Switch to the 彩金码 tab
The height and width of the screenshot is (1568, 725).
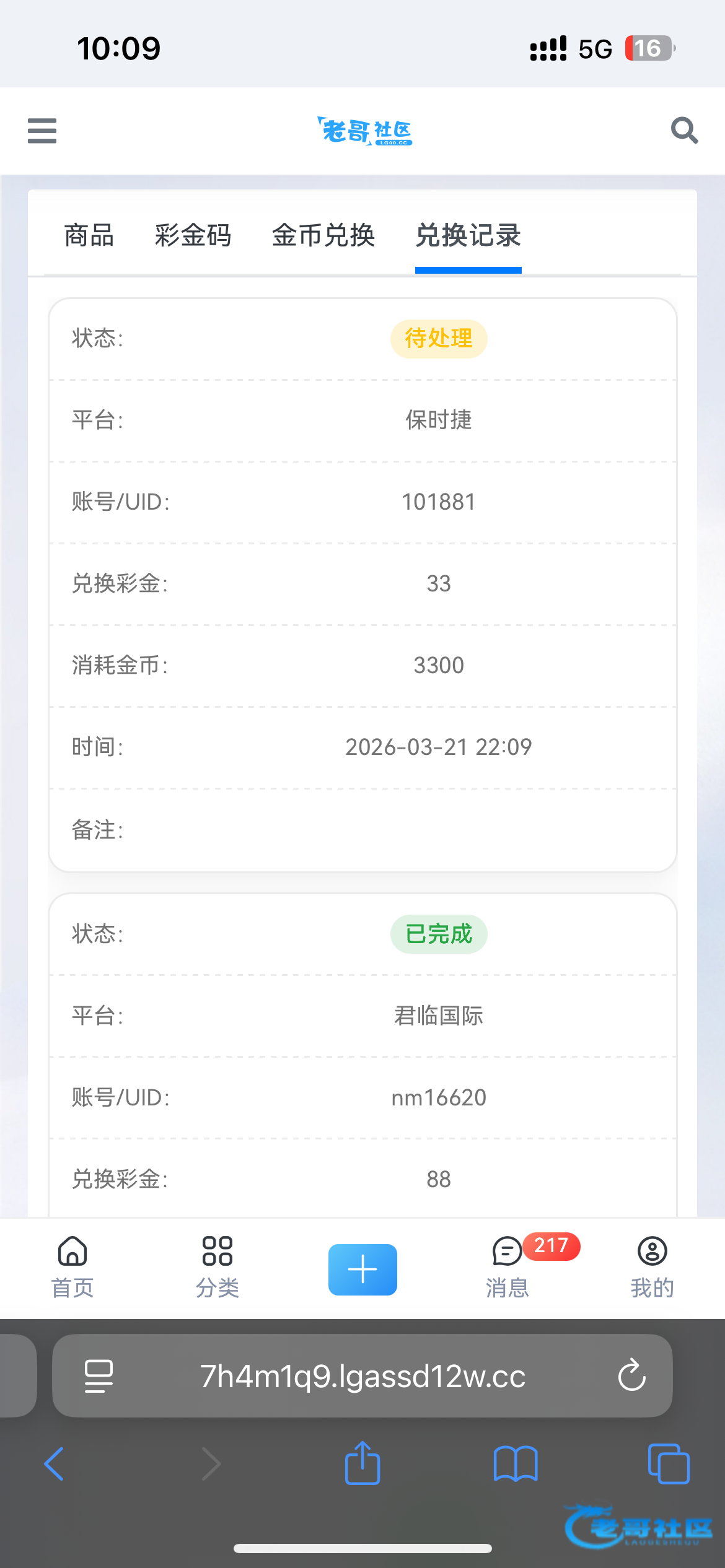(x=193, y=236)
